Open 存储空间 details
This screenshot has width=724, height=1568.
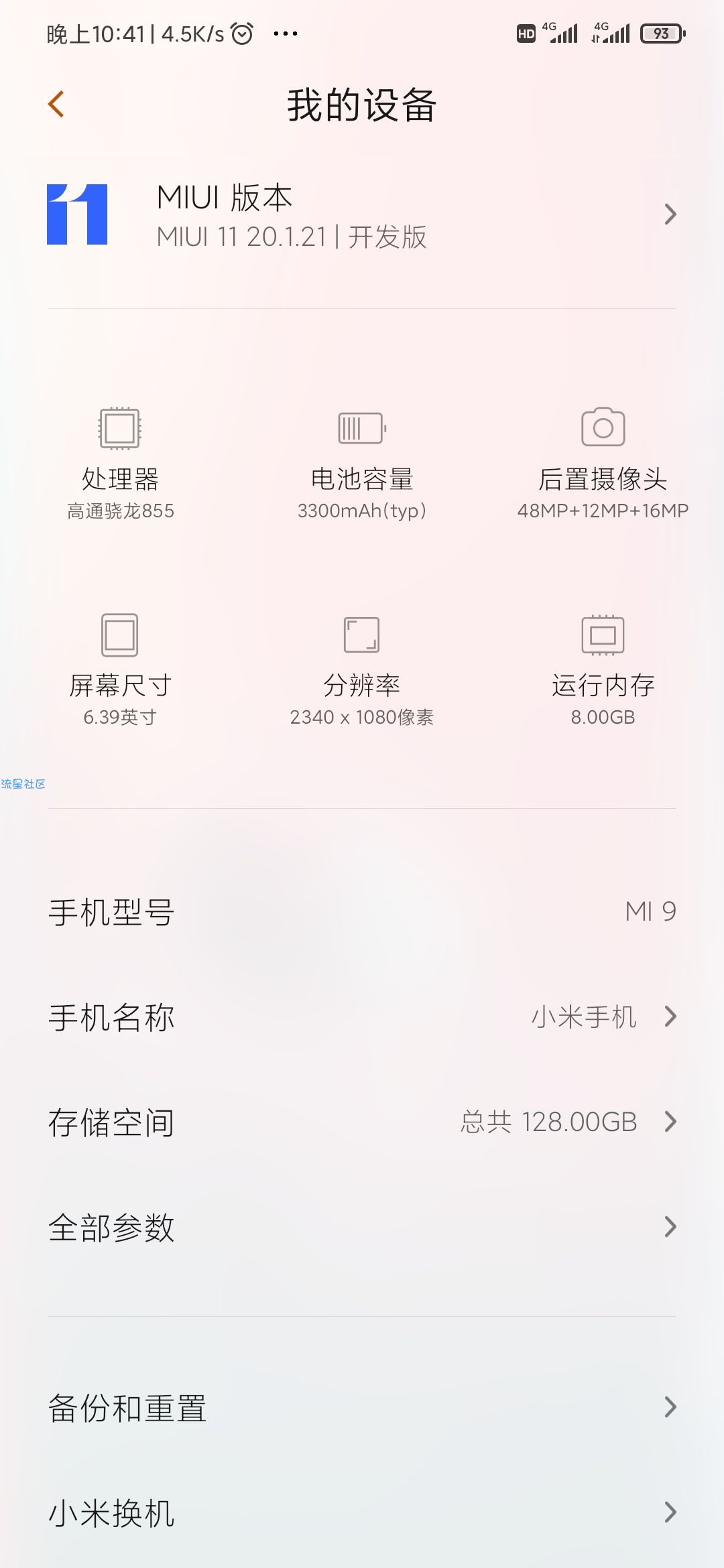(x=362, y=1122)
